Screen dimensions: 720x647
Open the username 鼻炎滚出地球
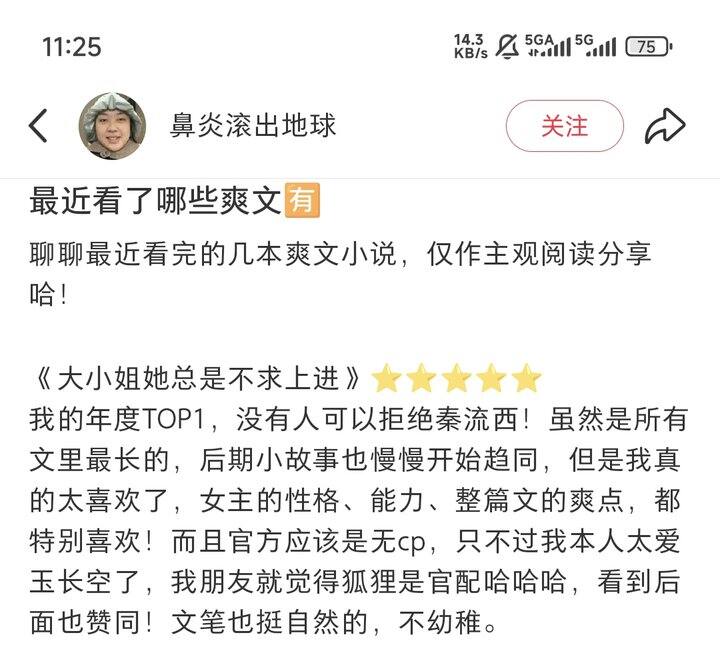pos(253,125)
